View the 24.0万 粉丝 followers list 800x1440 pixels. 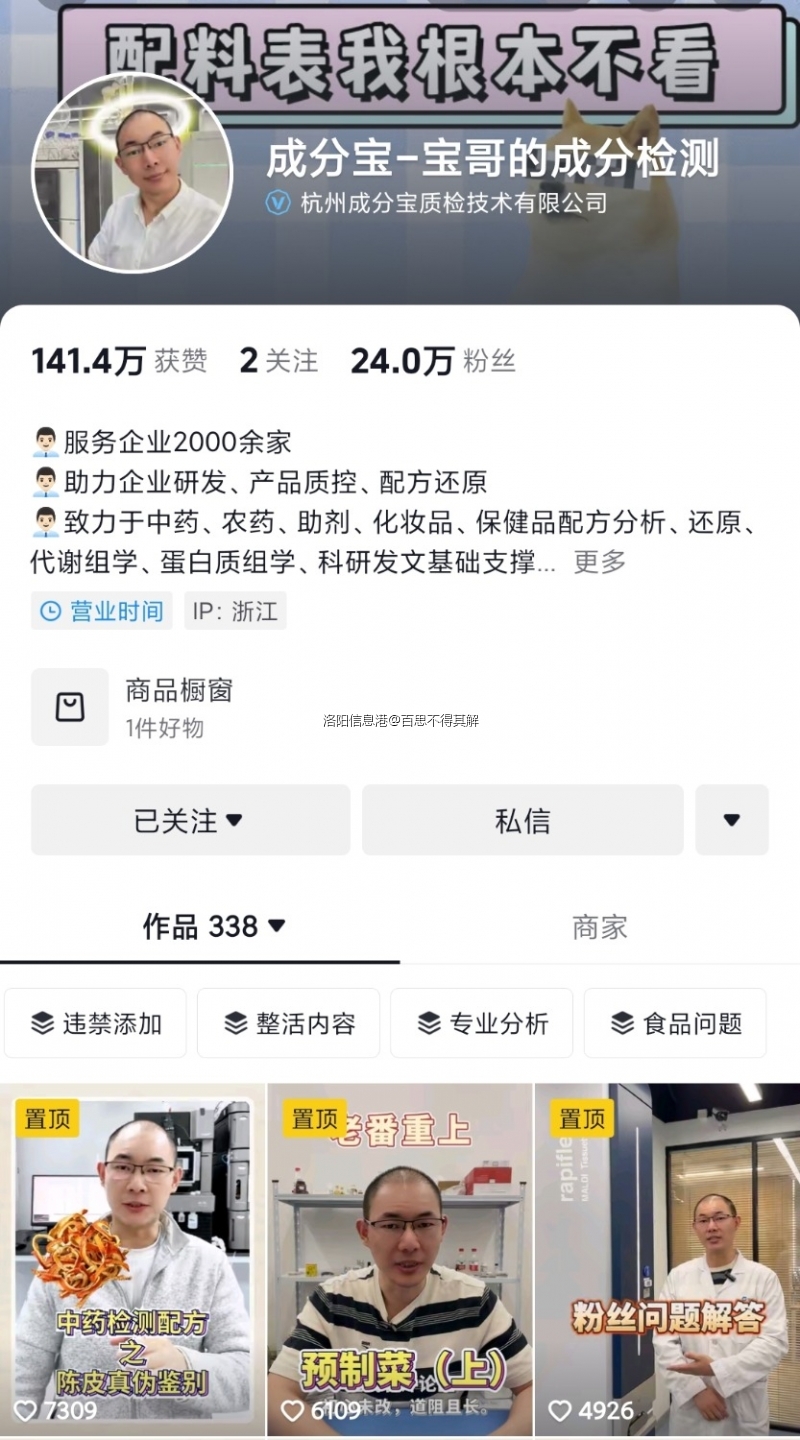point(432,361)
